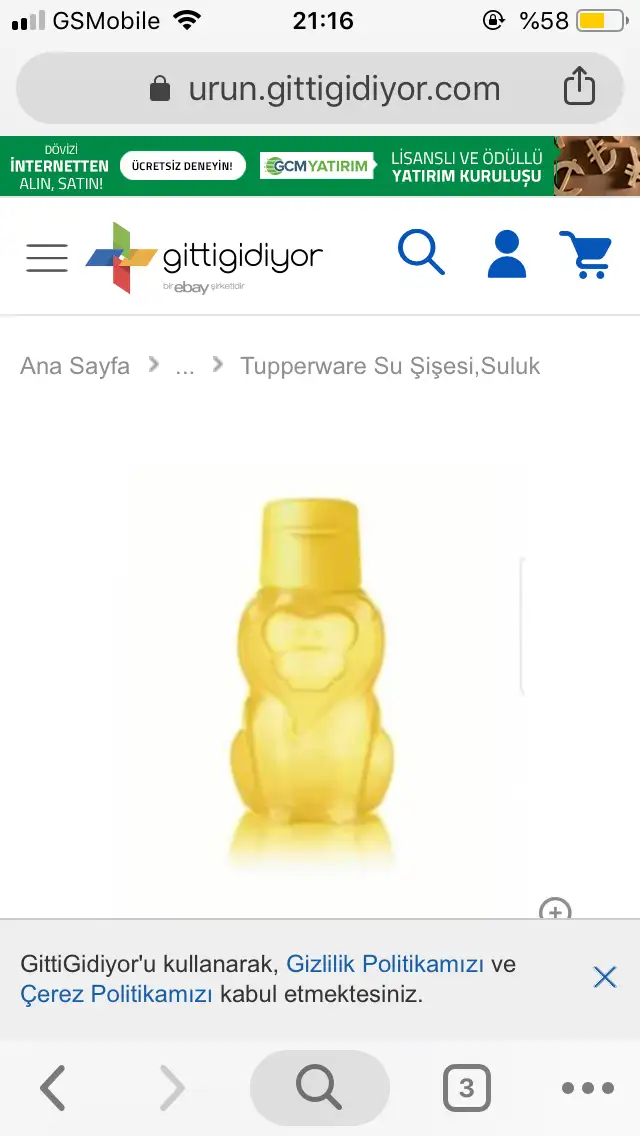
Task: Read the Gizlilik Politikamızı link
Action: pyautogui.click(x=385, y=964)
